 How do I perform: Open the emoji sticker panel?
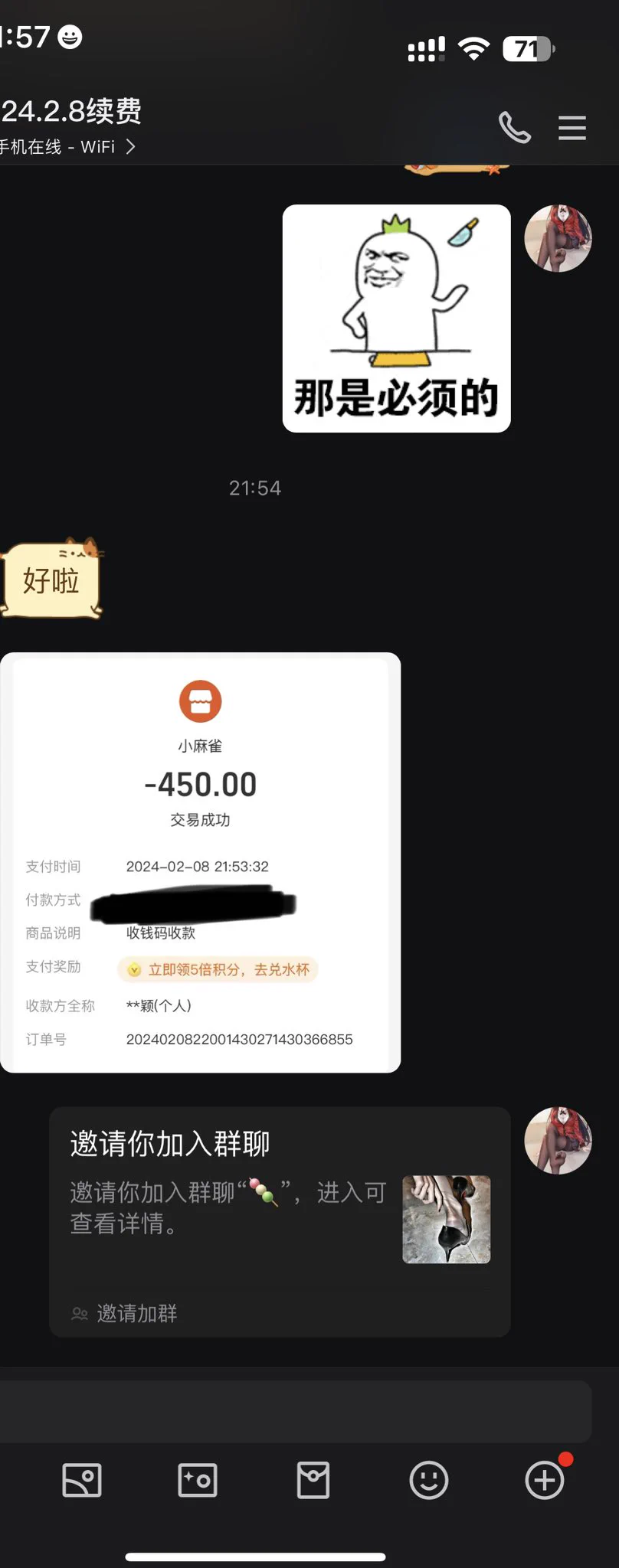pyautogui.click(x=428, y=1479)
